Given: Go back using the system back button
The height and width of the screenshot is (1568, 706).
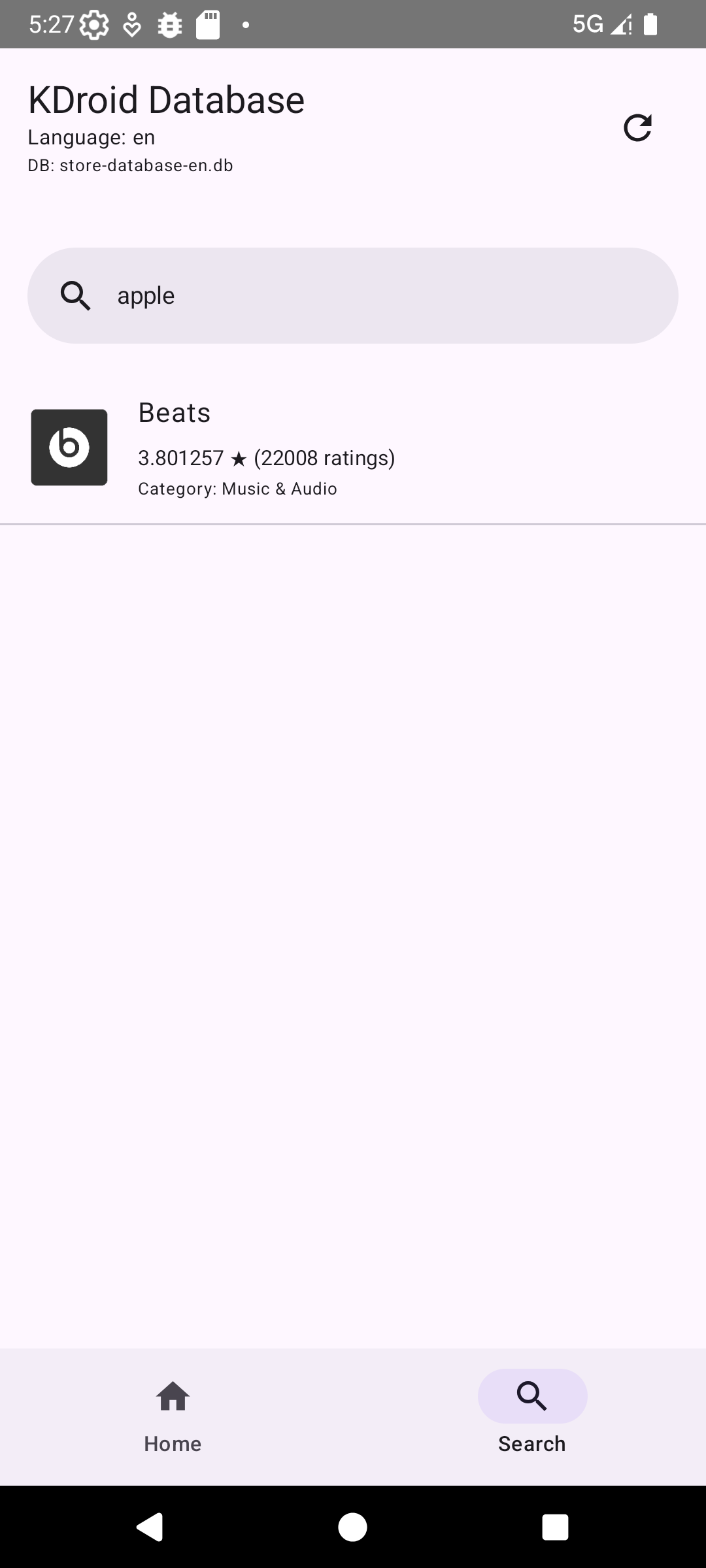Looking at the screenshot, I should click(150, 1527).
